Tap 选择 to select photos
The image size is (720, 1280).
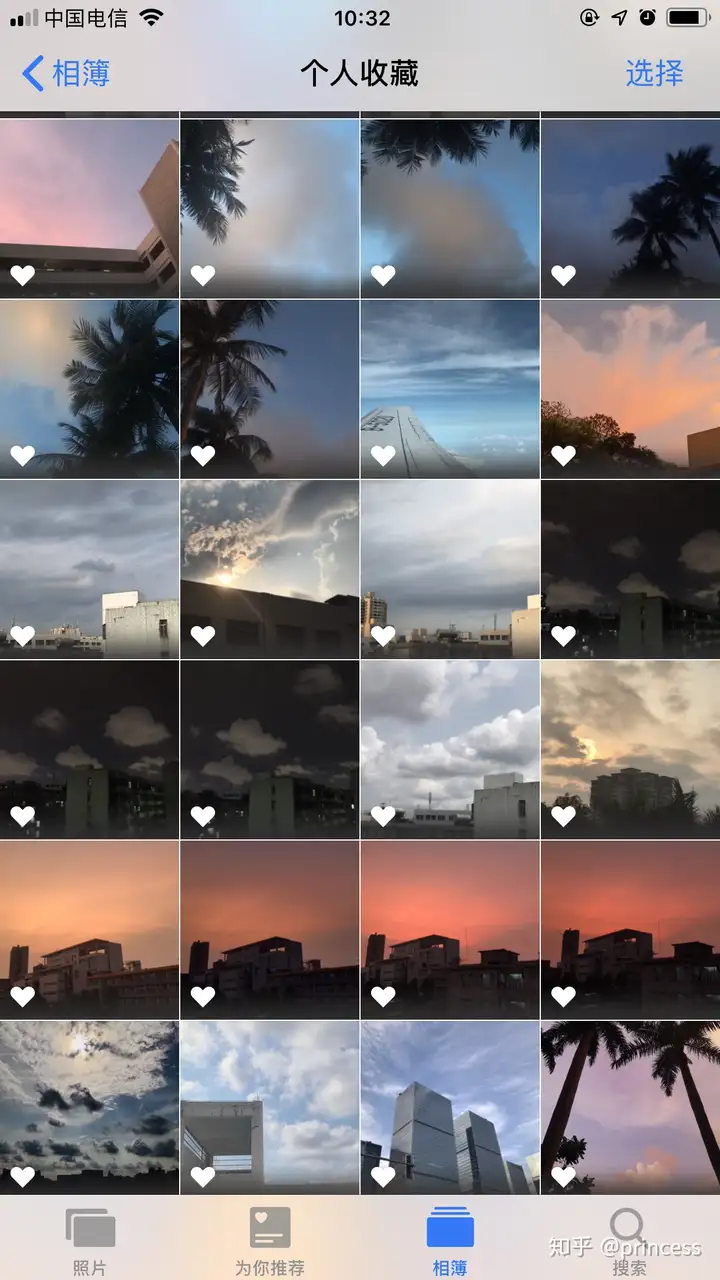point(654,73)
